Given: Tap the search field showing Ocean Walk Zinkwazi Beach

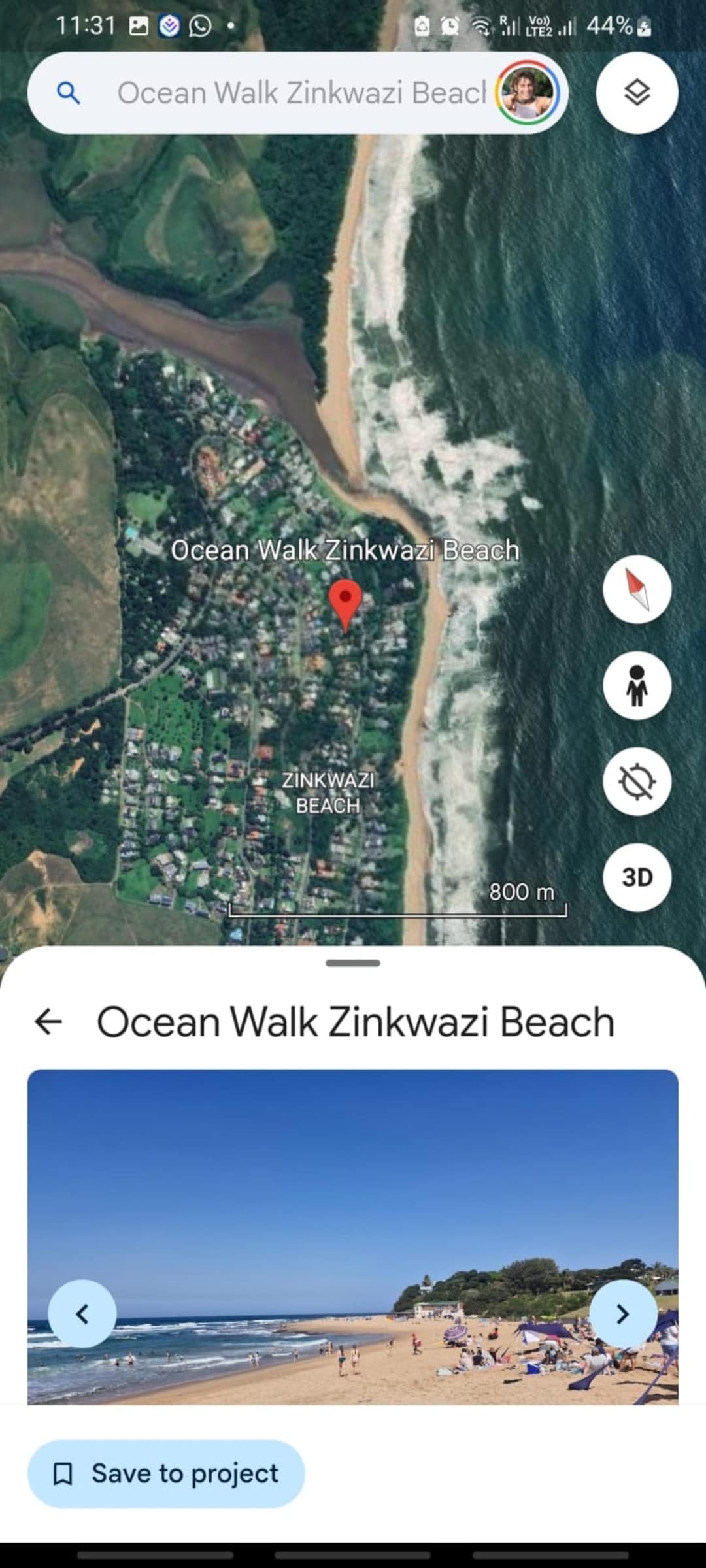Looking at the screenshot, I should click(301, 93).
